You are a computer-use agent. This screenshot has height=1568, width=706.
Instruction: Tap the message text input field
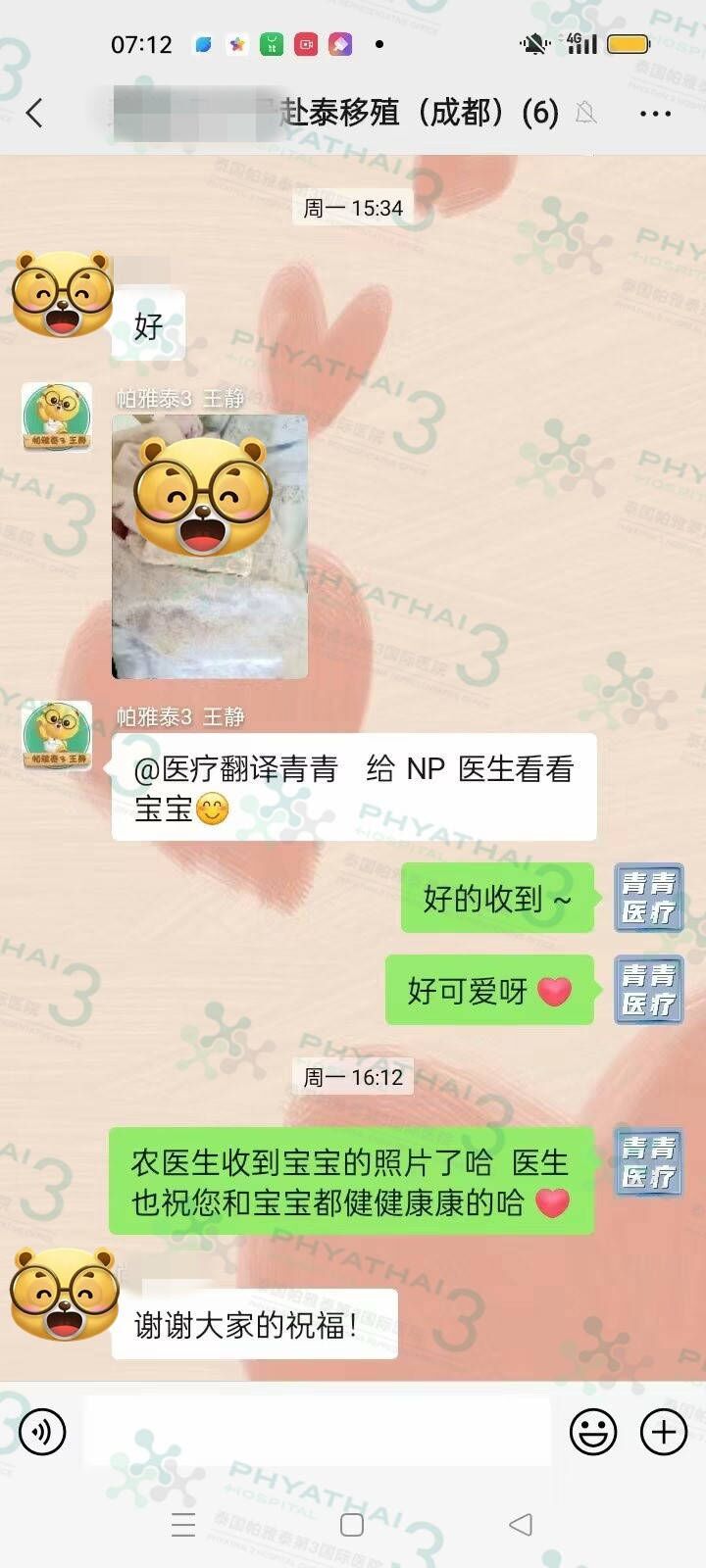[316, 1432]
